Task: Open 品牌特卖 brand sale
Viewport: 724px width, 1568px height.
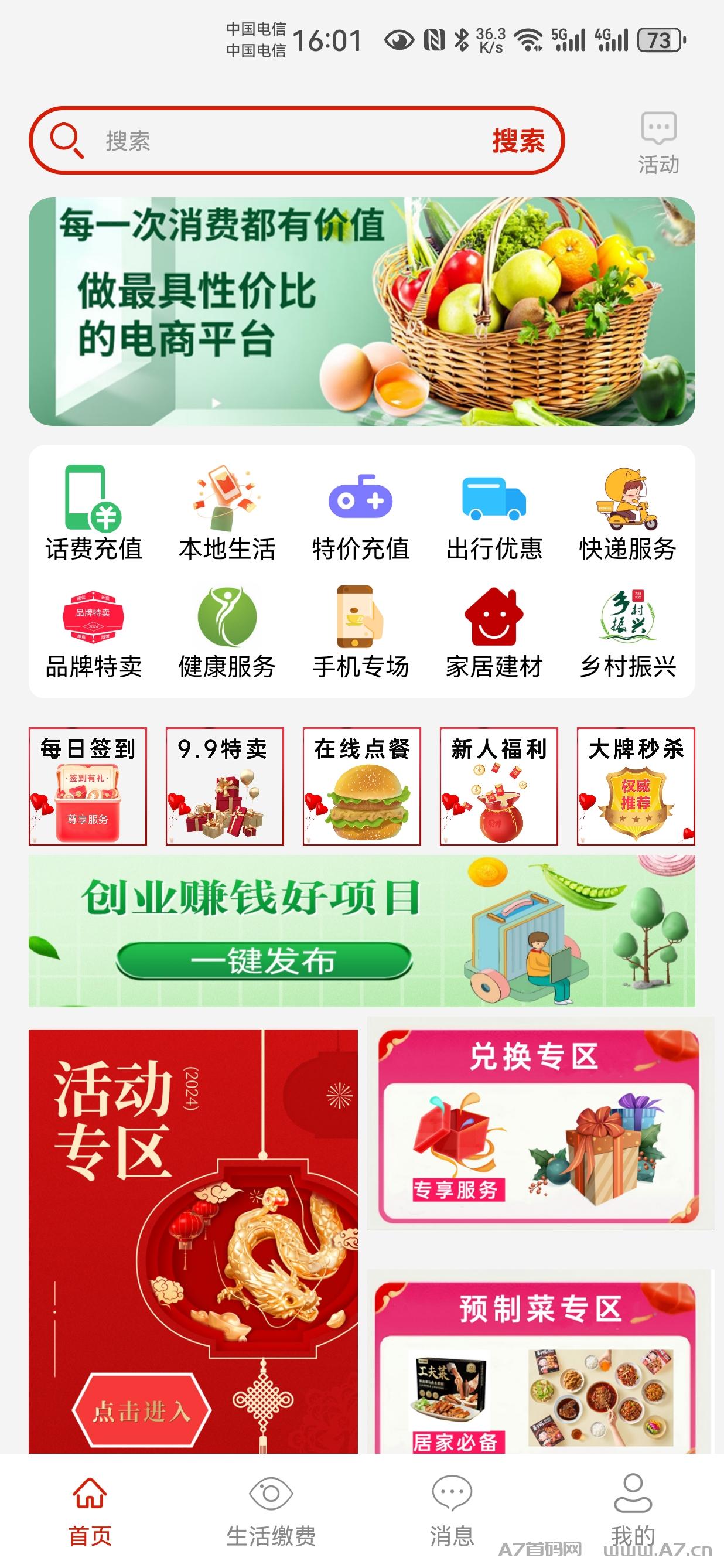Action: [94, 632]
